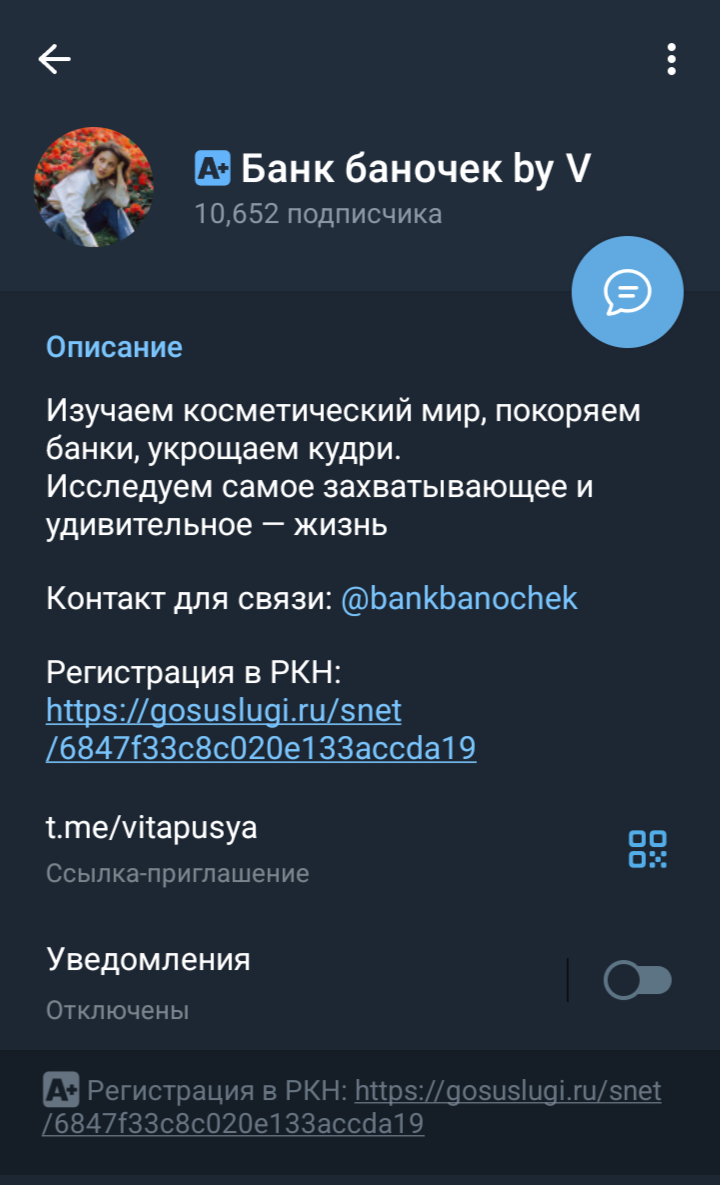Screen dimensions: 720x1185
Task: Show the QR code for the invite link
Action: point(647,848)
